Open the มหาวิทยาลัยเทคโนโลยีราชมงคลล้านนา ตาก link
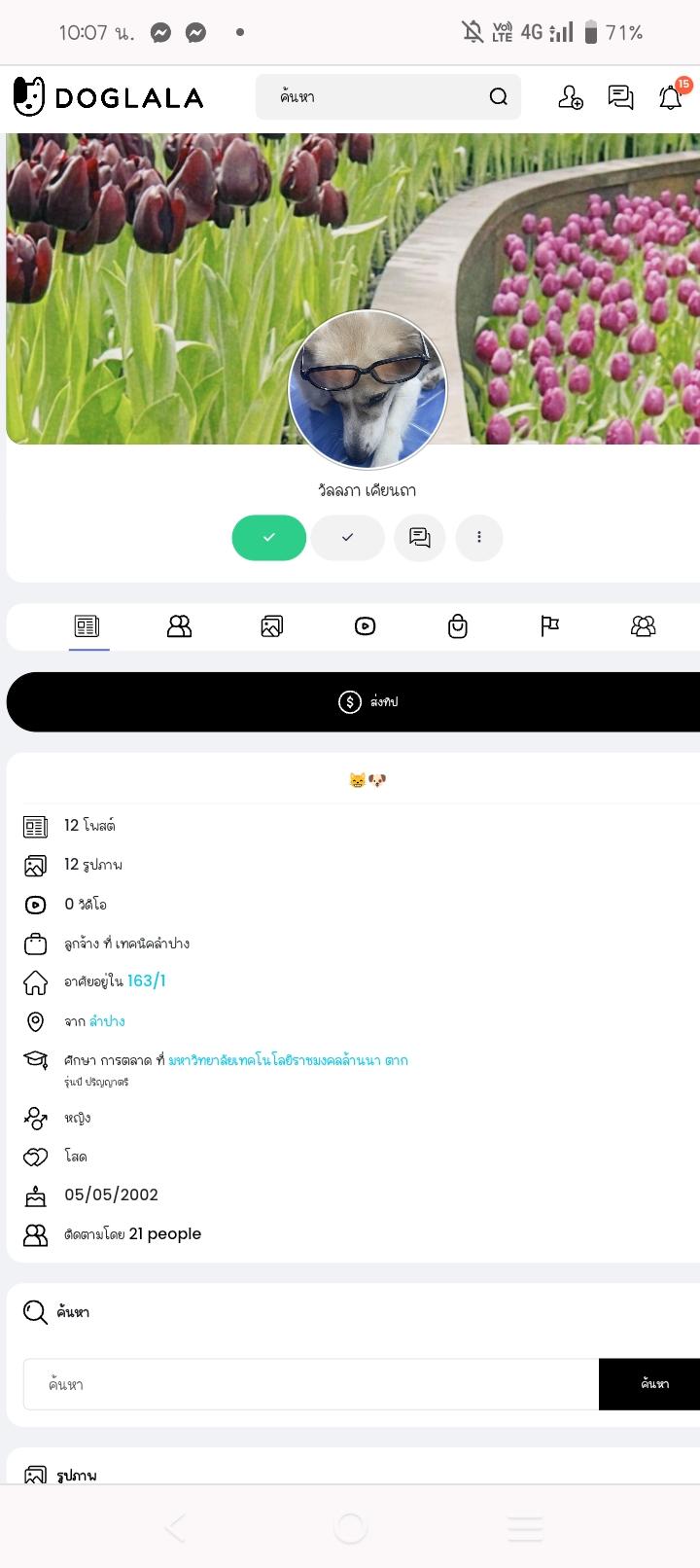 [x=288, y=1060]
